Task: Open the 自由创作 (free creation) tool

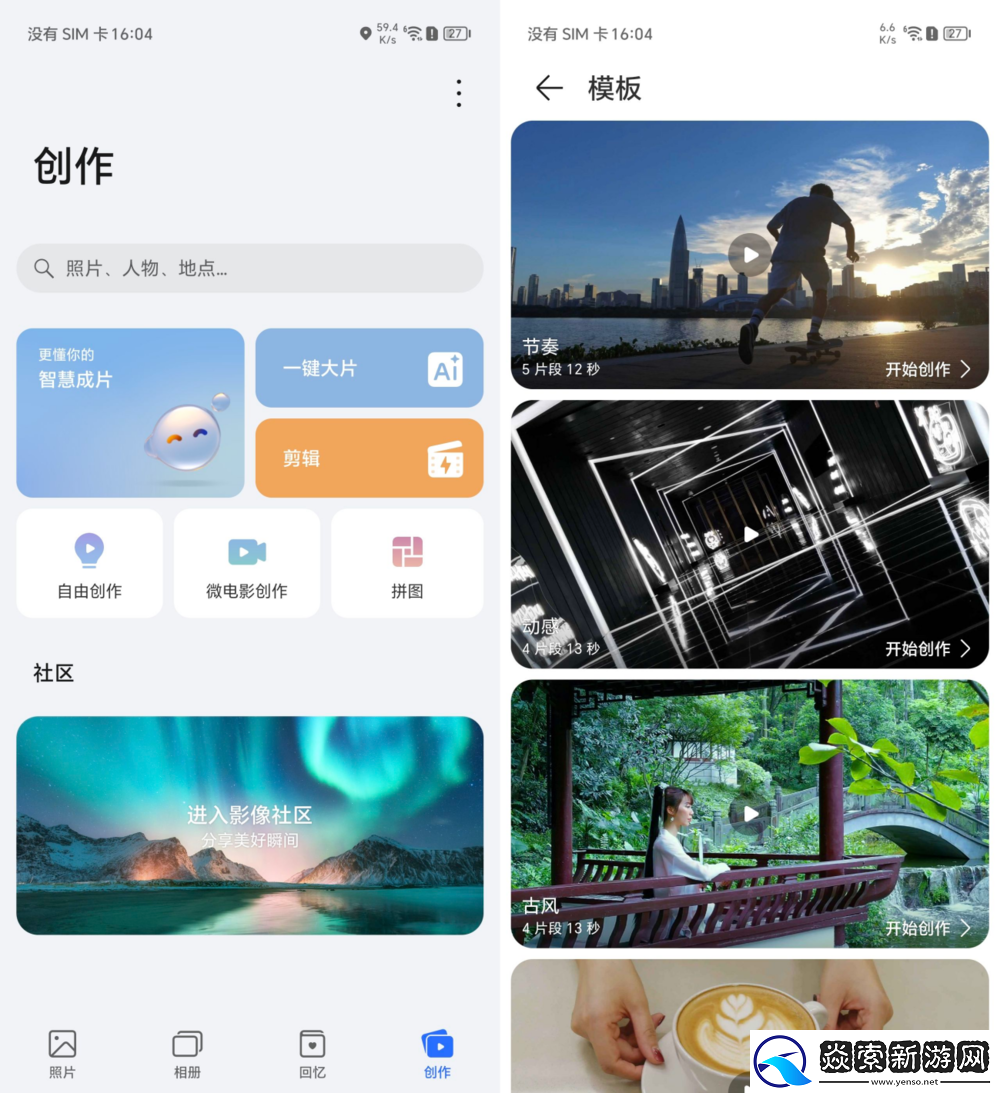Action: pyautogui.click(x=89, y=562)
